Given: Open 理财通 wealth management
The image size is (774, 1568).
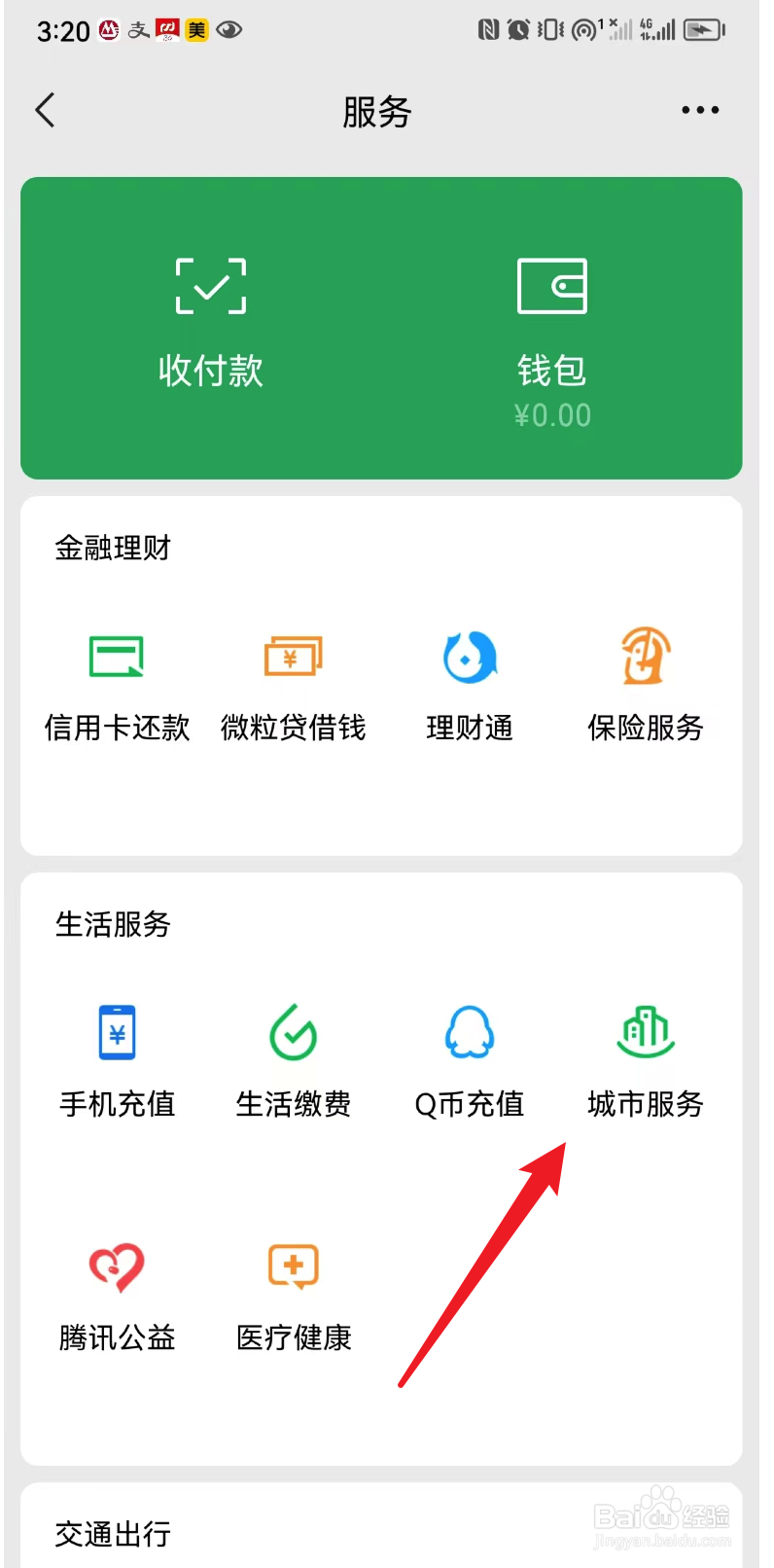Looking at the screenshot, I should click(469, 681).
